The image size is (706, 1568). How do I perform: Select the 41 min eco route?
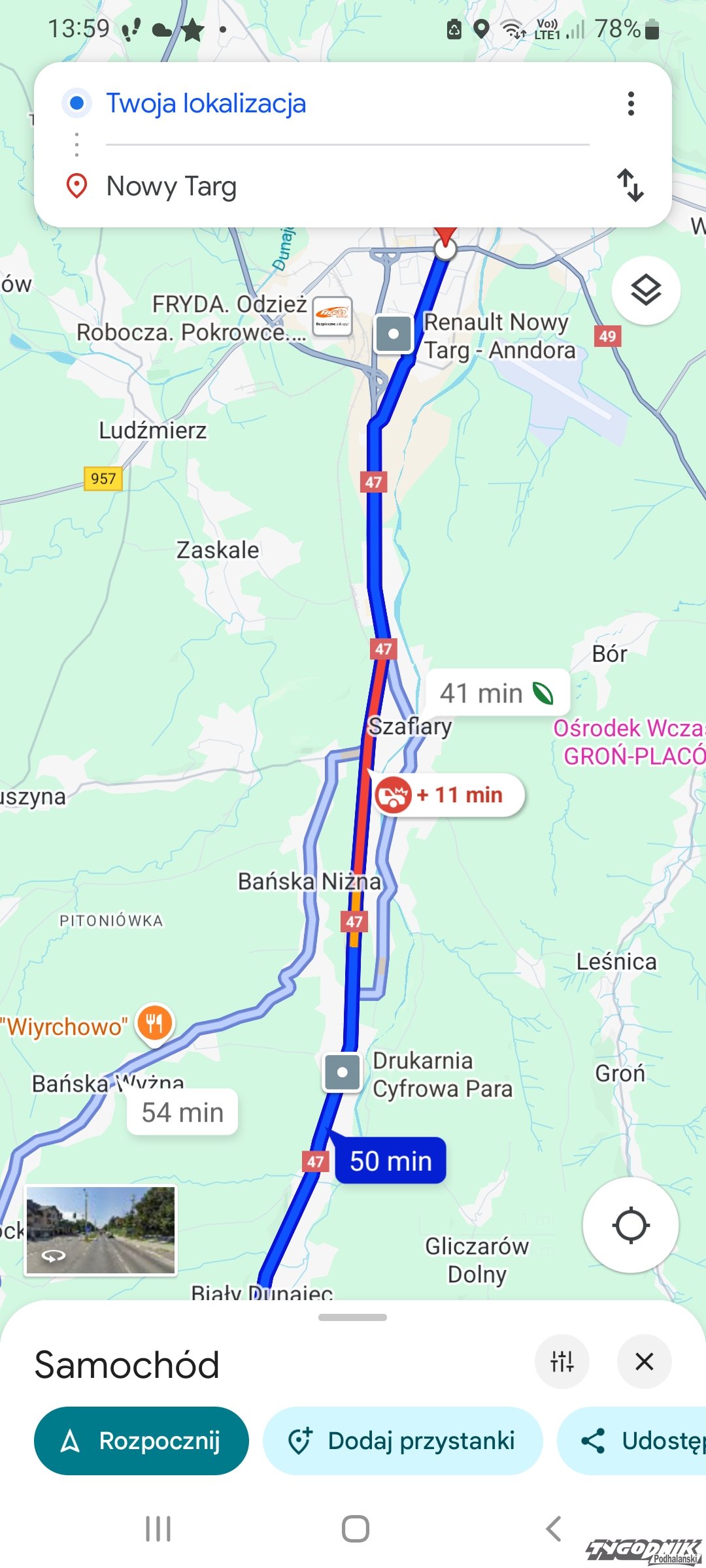[497, 693]
